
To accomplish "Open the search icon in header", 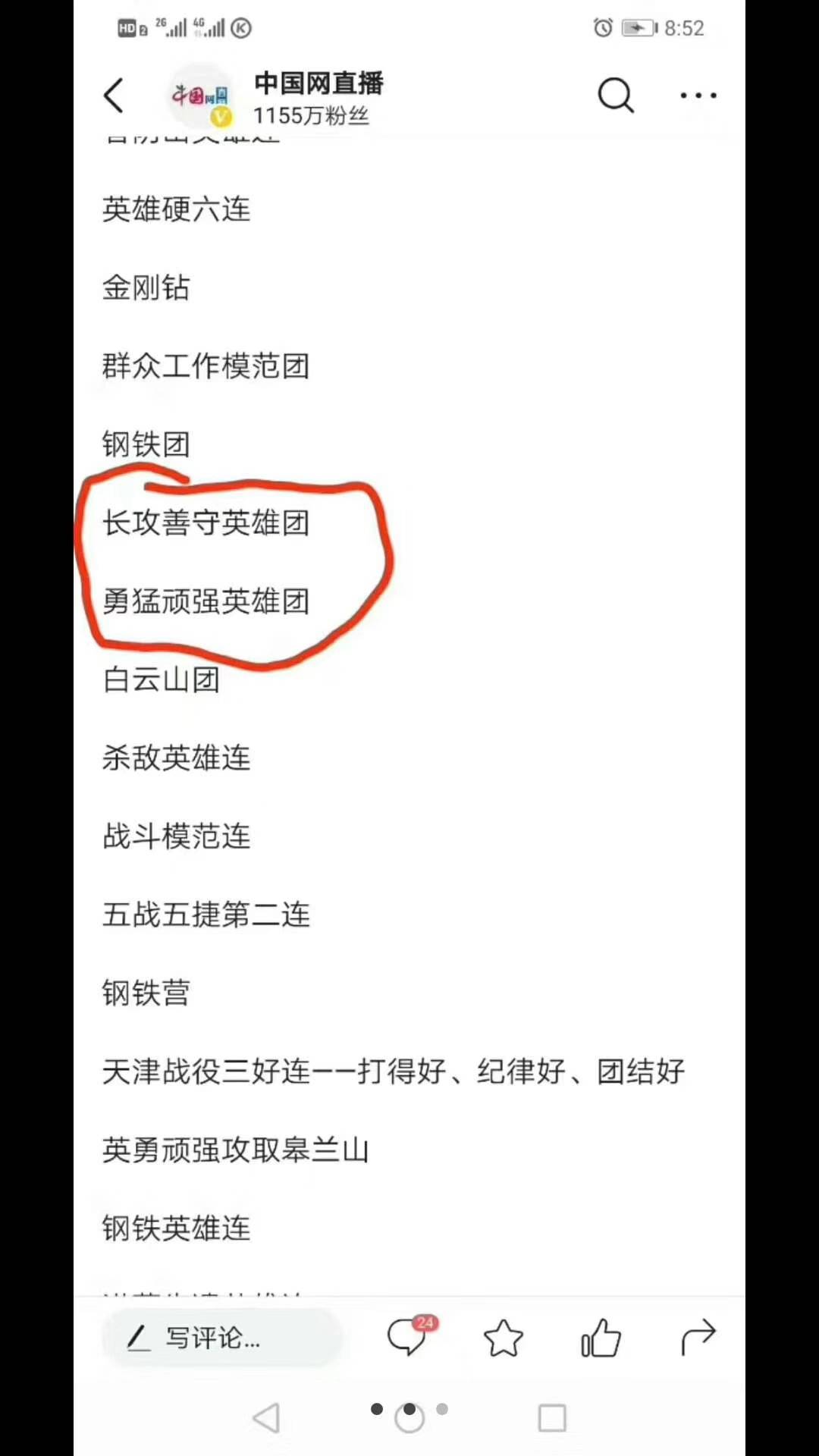I will (615, 96).
